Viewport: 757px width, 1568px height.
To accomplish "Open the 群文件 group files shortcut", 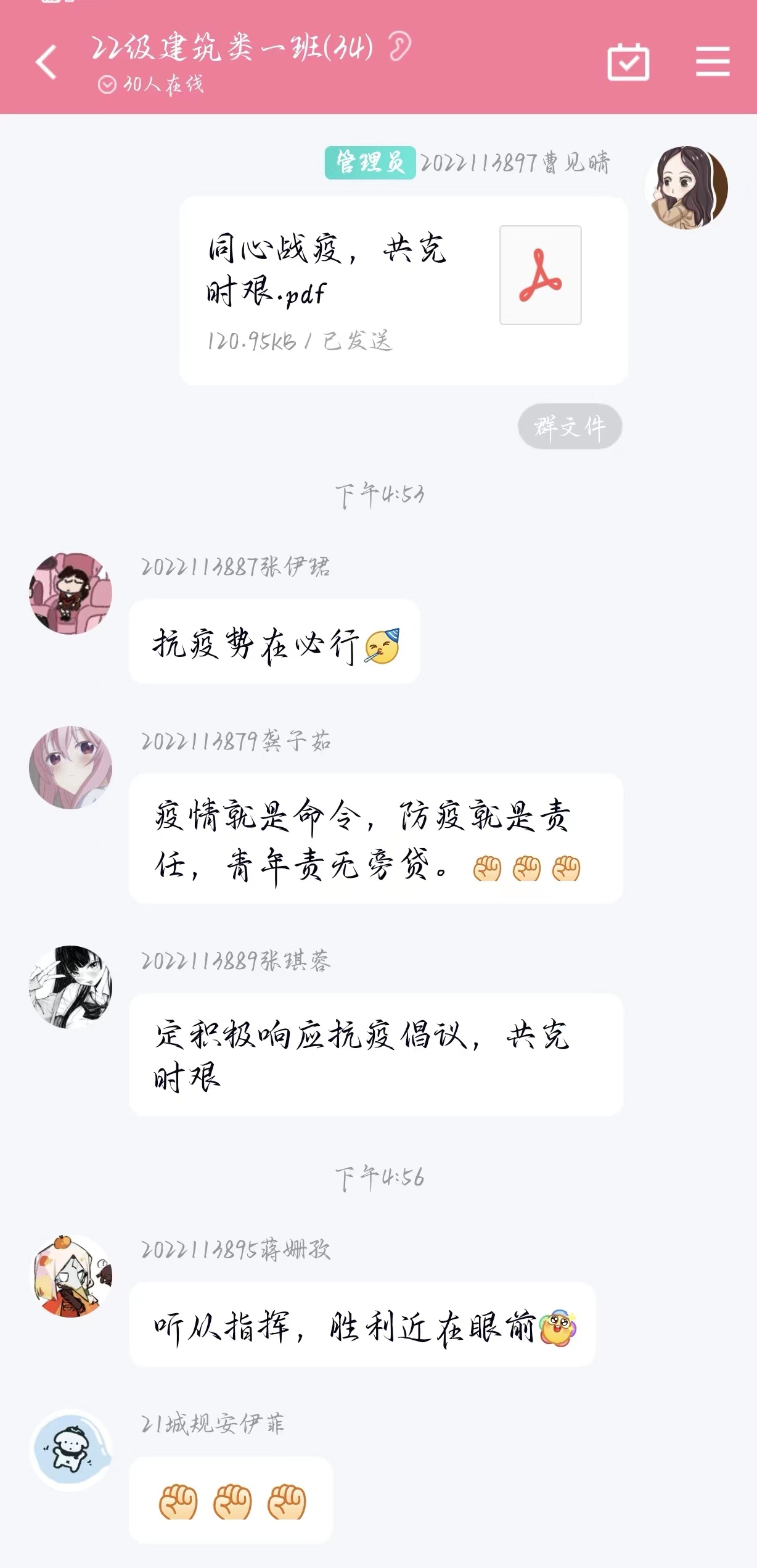I will 570,424.
